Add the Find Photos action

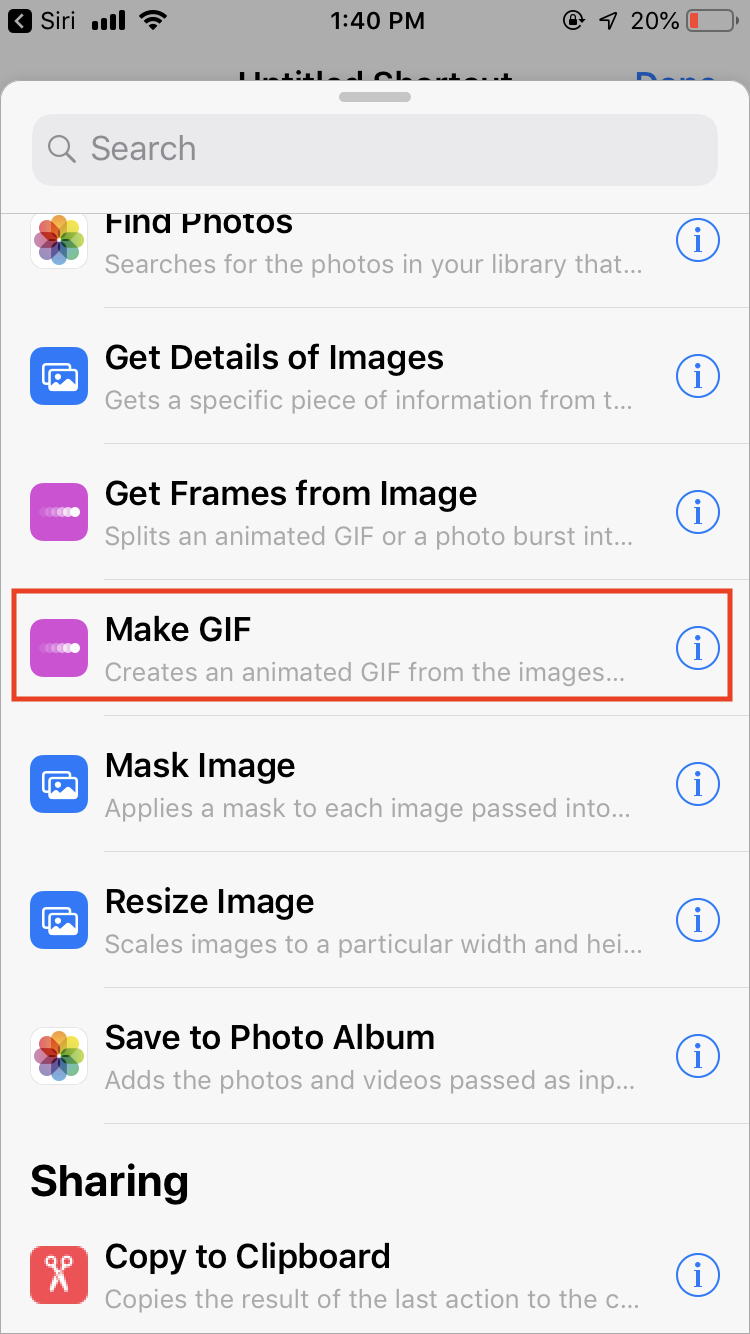[x=340, y=242]
